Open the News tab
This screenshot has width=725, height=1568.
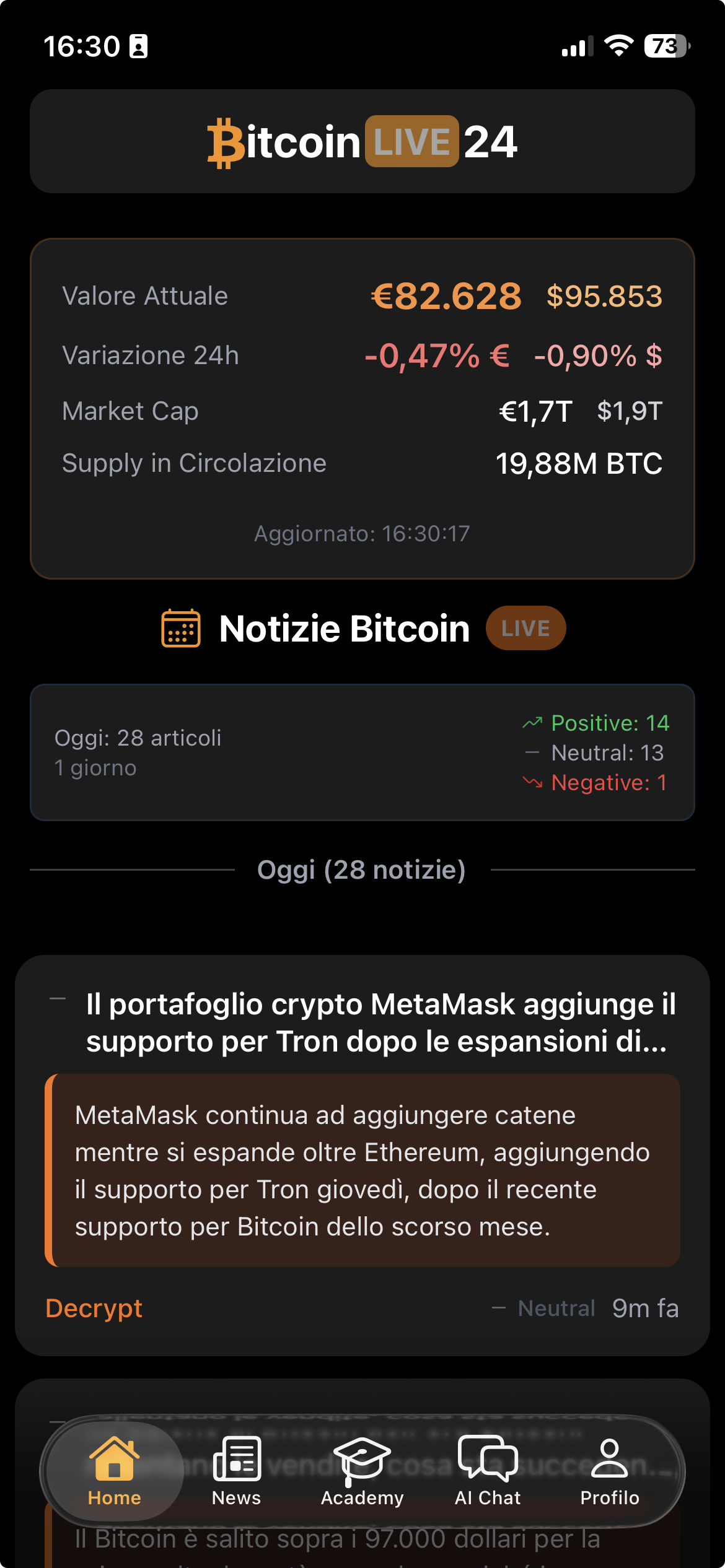click(x=237, y=1471)
